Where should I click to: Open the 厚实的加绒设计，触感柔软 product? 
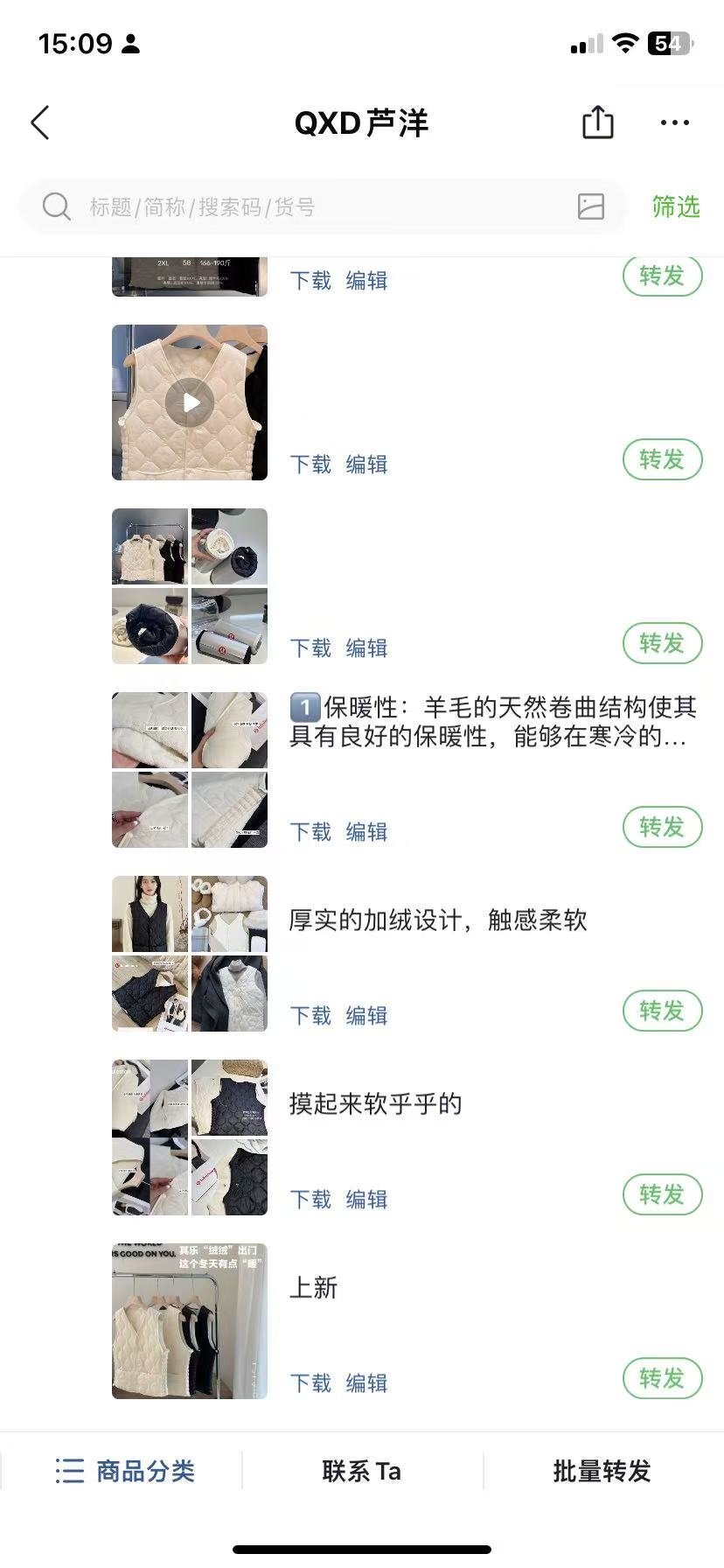[437, 920]
